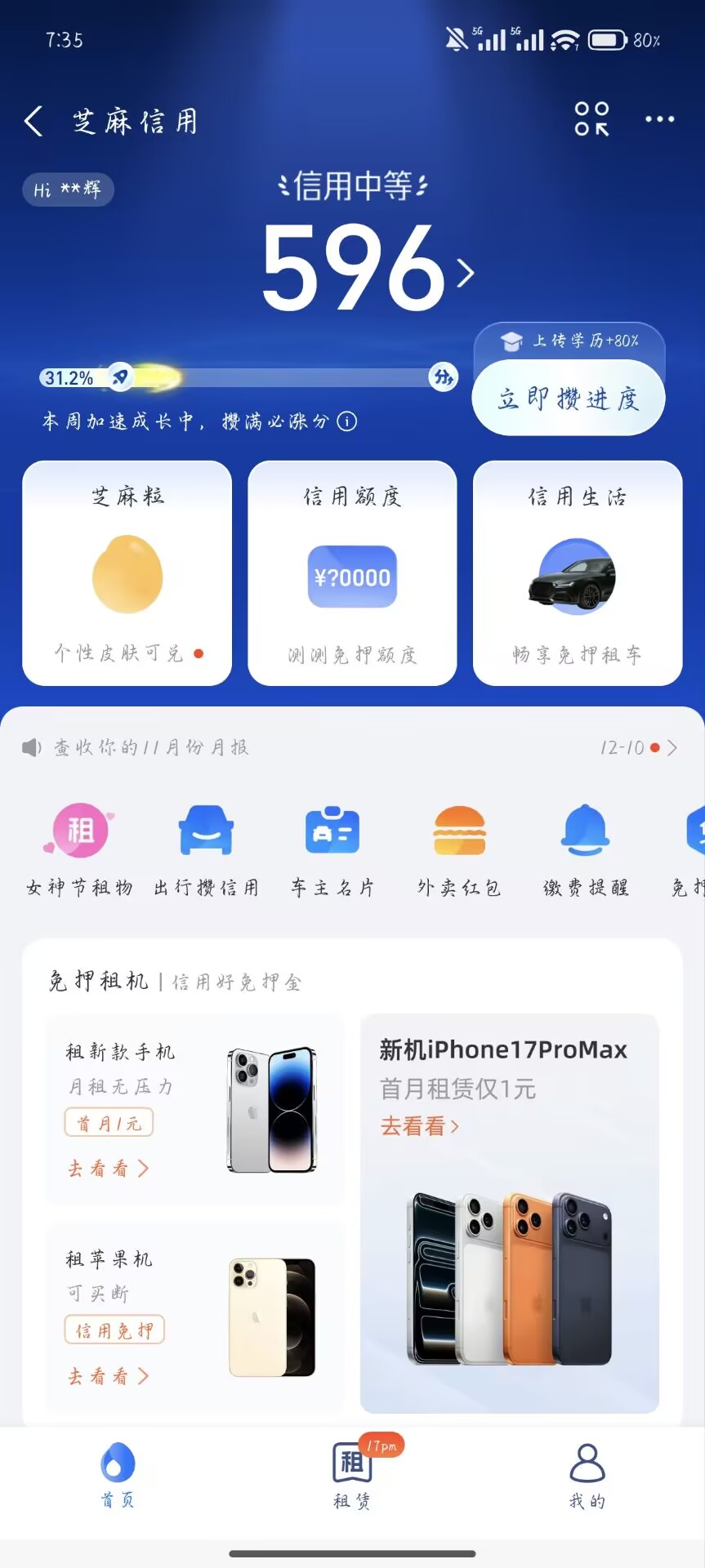
Task: Switch to the 租赁 tab
Action: (x=352, y=1476)
